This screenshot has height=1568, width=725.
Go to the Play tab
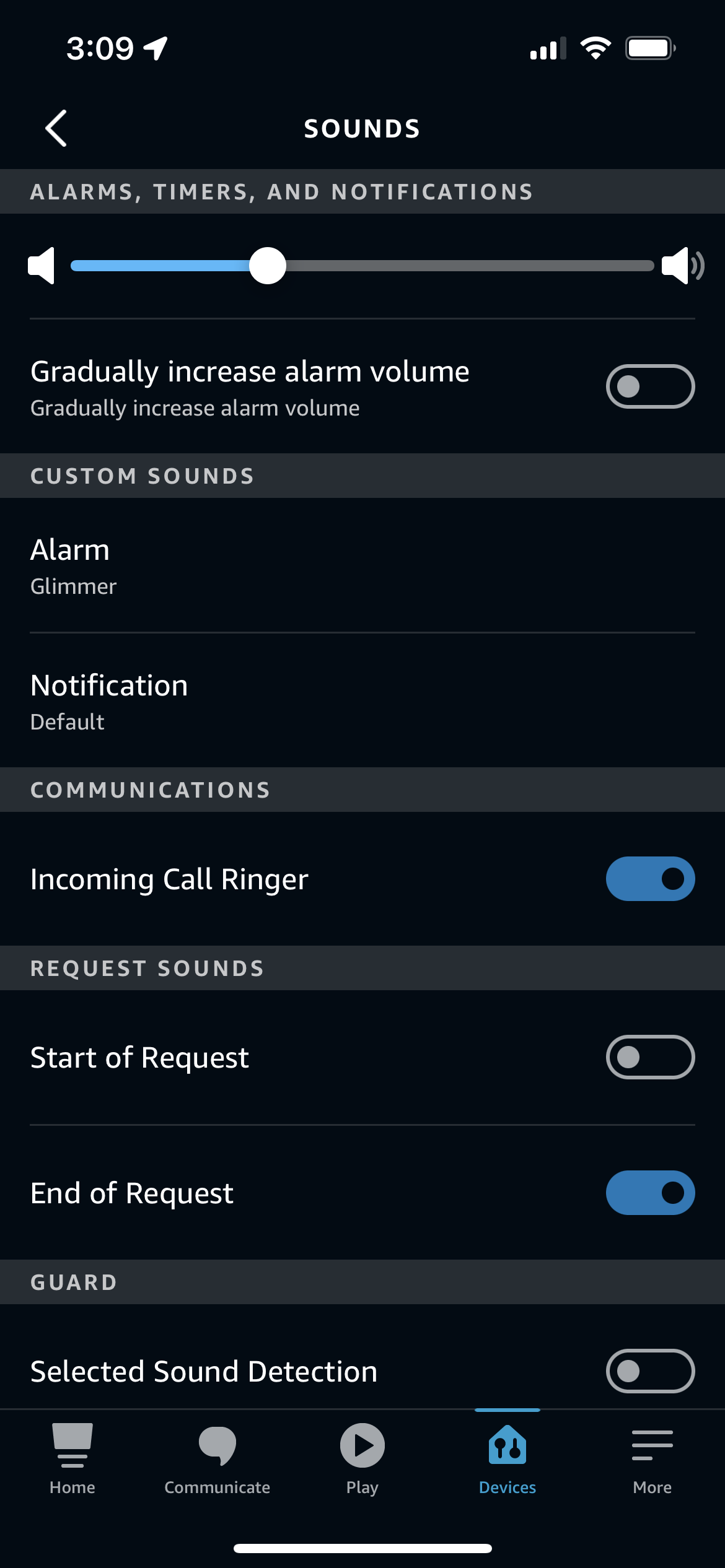click(362, 1458)
